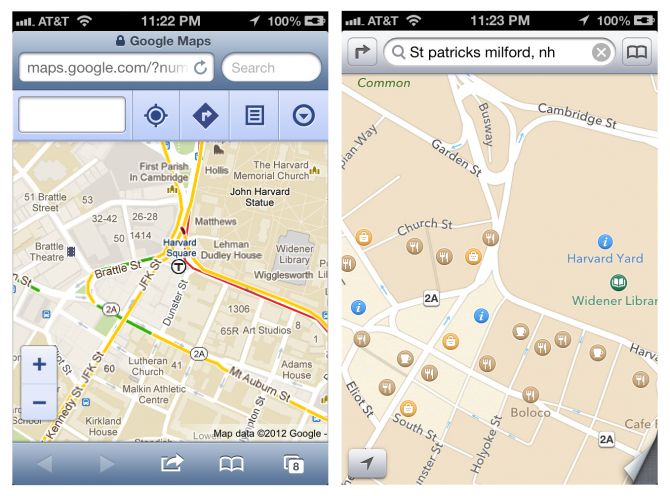
Task: Tap Safari's Search field
Action: 270,68
